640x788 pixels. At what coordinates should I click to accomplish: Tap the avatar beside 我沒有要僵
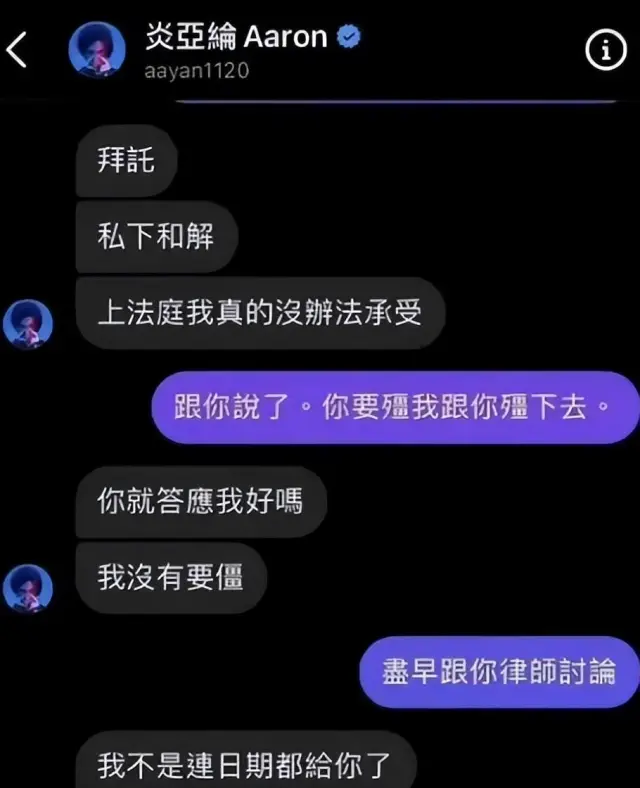[x=27, y=587]
